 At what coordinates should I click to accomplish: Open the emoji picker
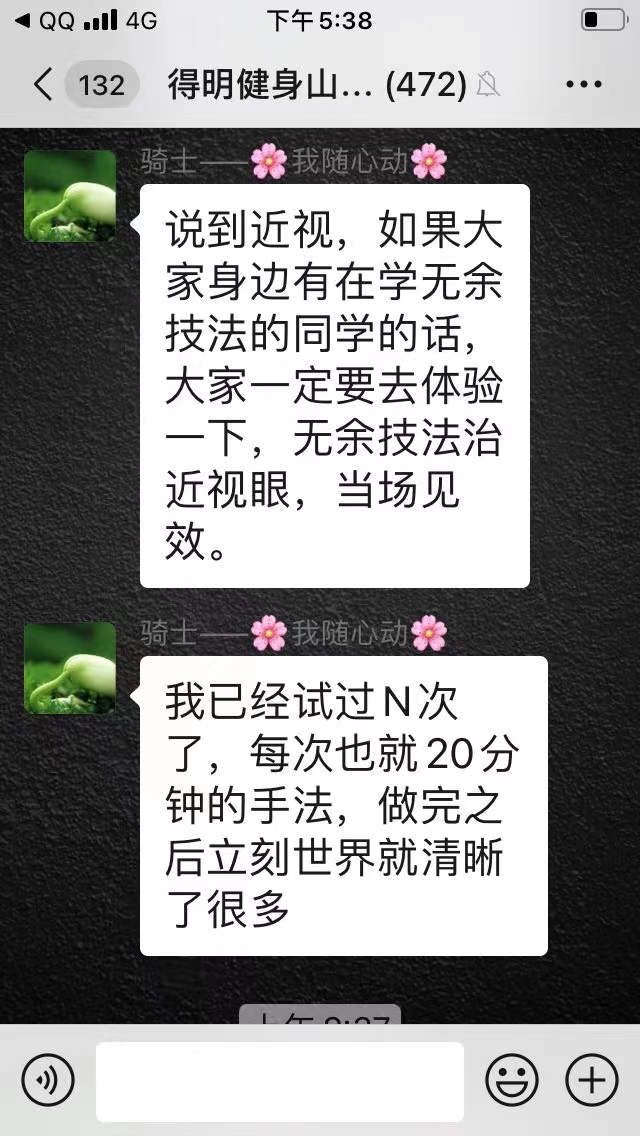tap(512, 1080)
